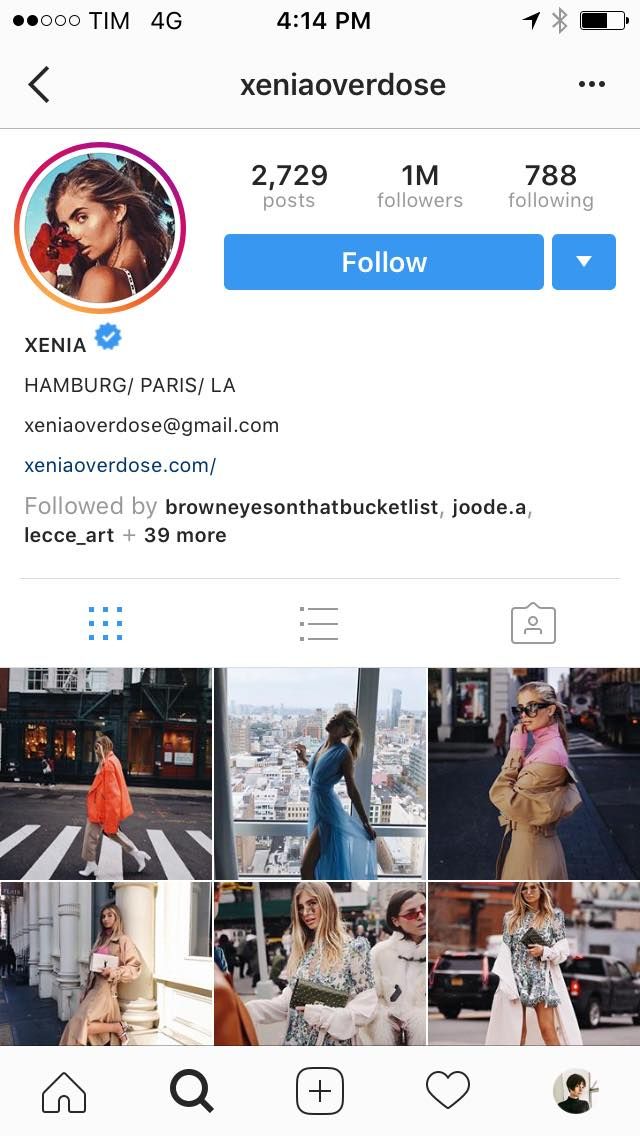Create a new post
The image size is (640, 1136).
[320, 1091]
